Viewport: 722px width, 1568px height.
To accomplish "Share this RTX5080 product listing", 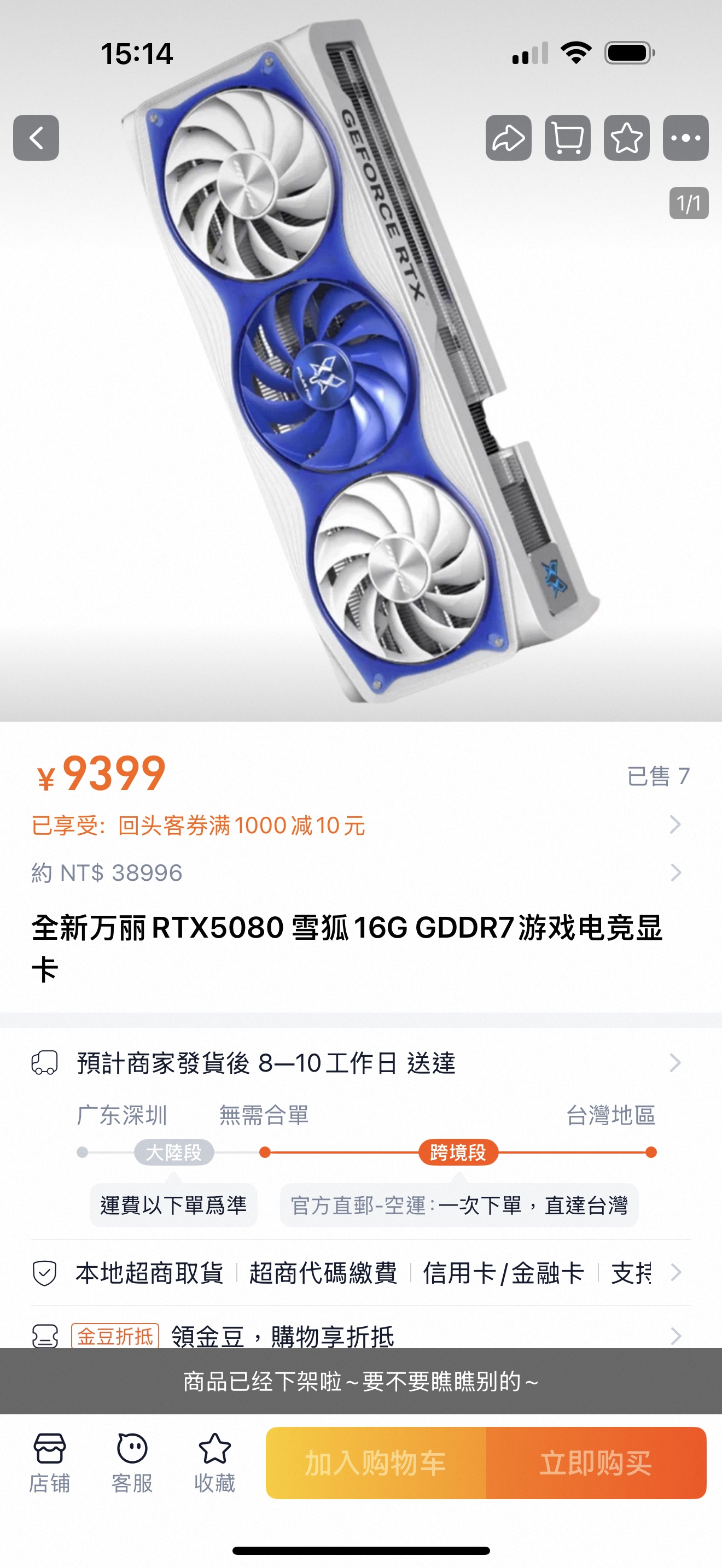I will tap(508, 138).
